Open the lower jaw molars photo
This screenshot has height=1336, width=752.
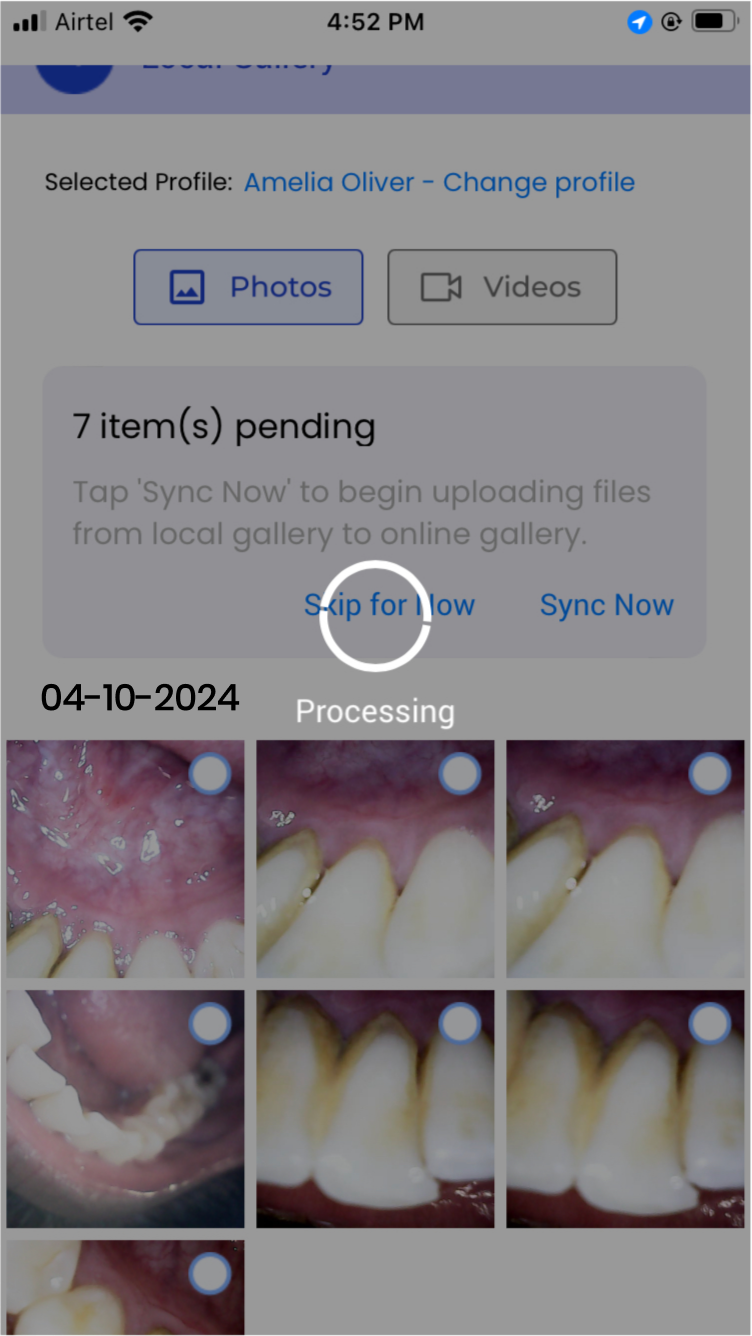click(125, 1110)
